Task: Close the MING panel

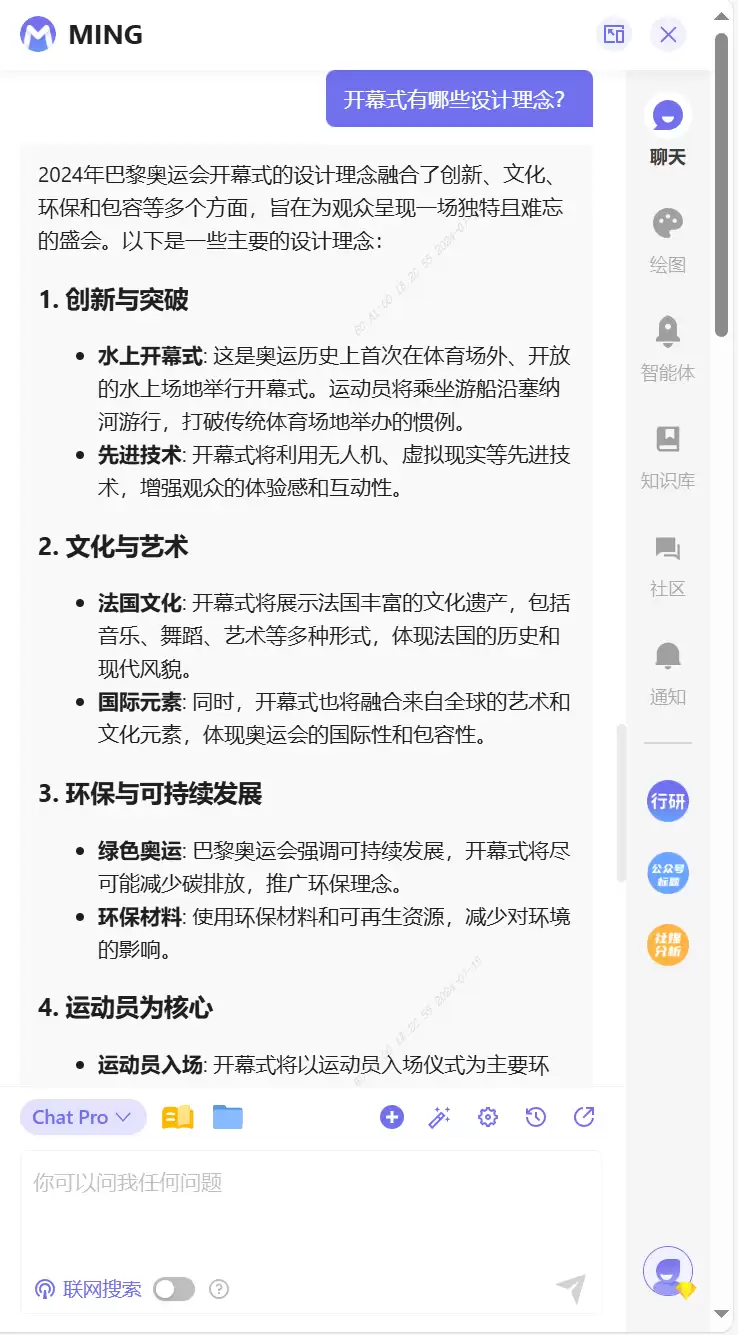Action: (668, 35)
